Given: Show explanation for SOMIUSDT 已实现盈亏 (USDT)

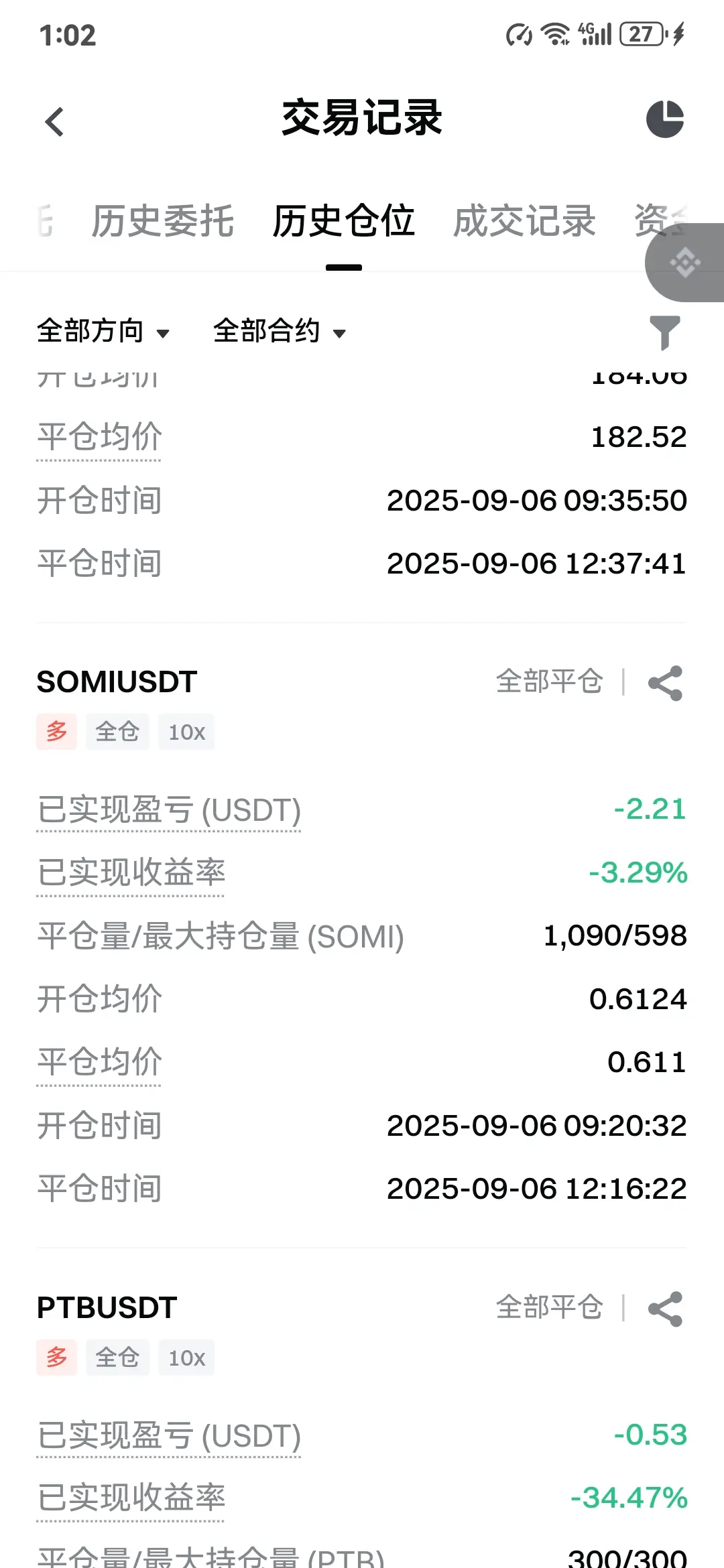Looking at the screenshot, I should click(x=169, y=810).
